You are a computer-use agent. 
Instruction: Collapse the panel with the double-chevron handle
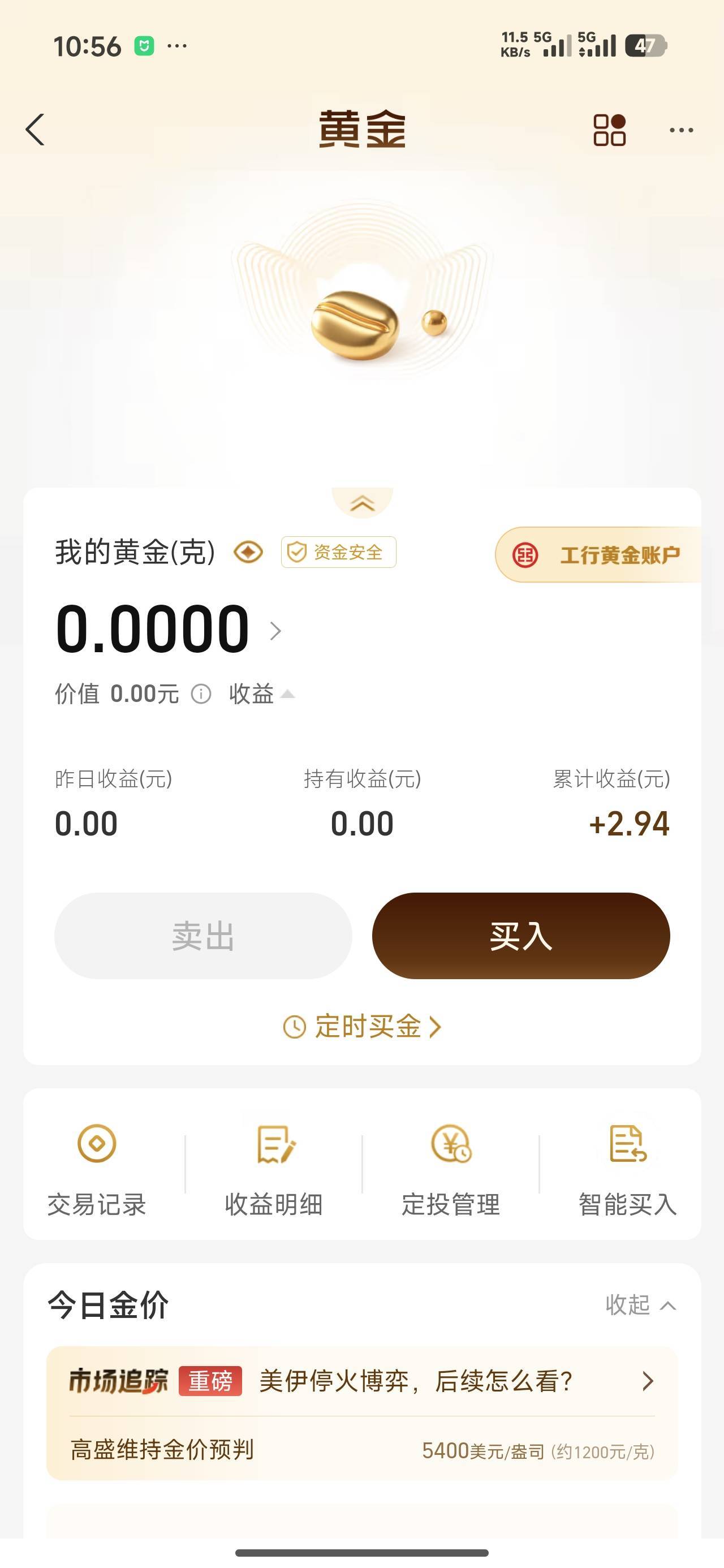click(363, 503)
